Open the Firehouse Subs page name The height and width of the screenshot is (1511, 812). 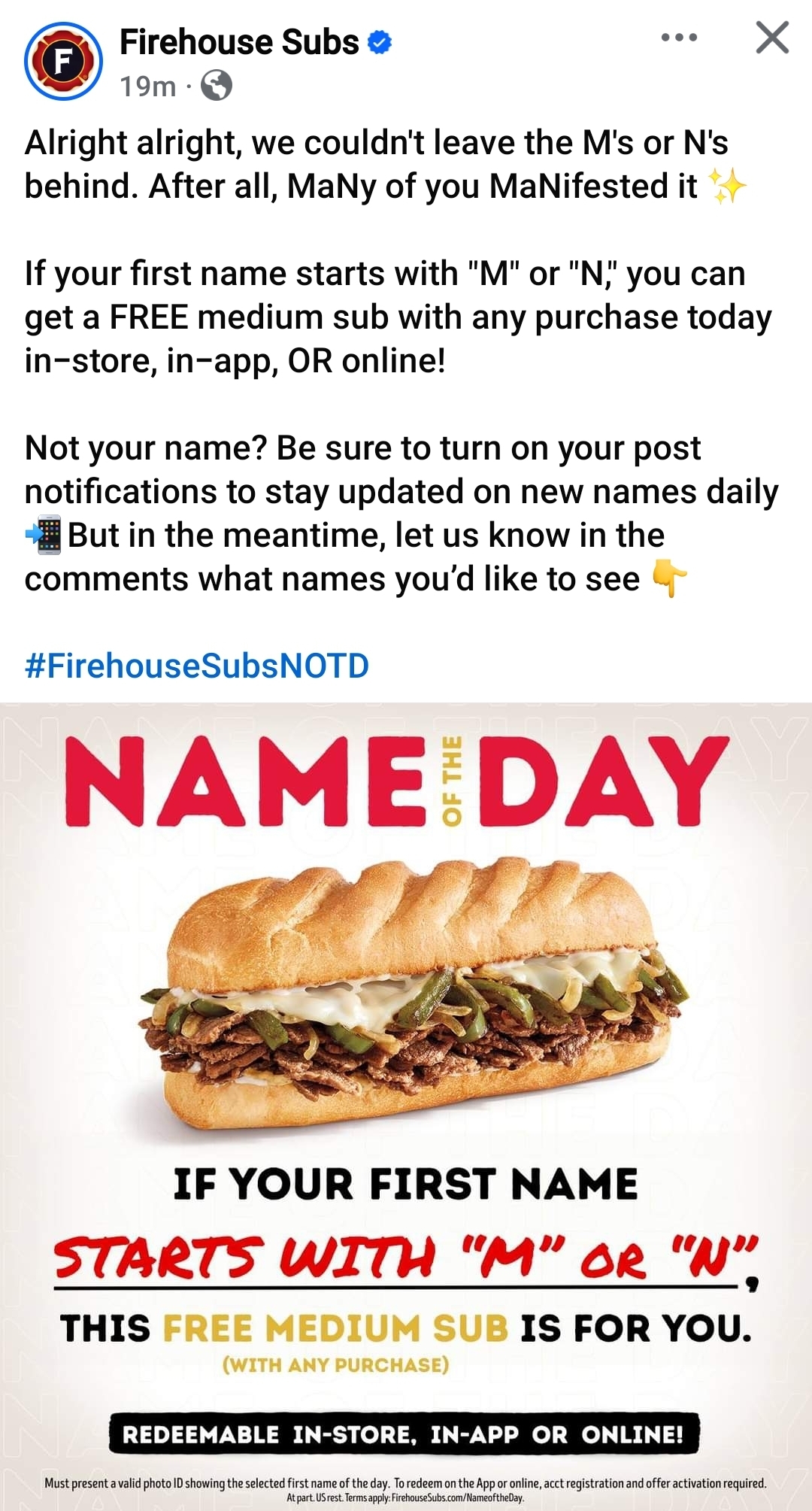tap(239, 42)
